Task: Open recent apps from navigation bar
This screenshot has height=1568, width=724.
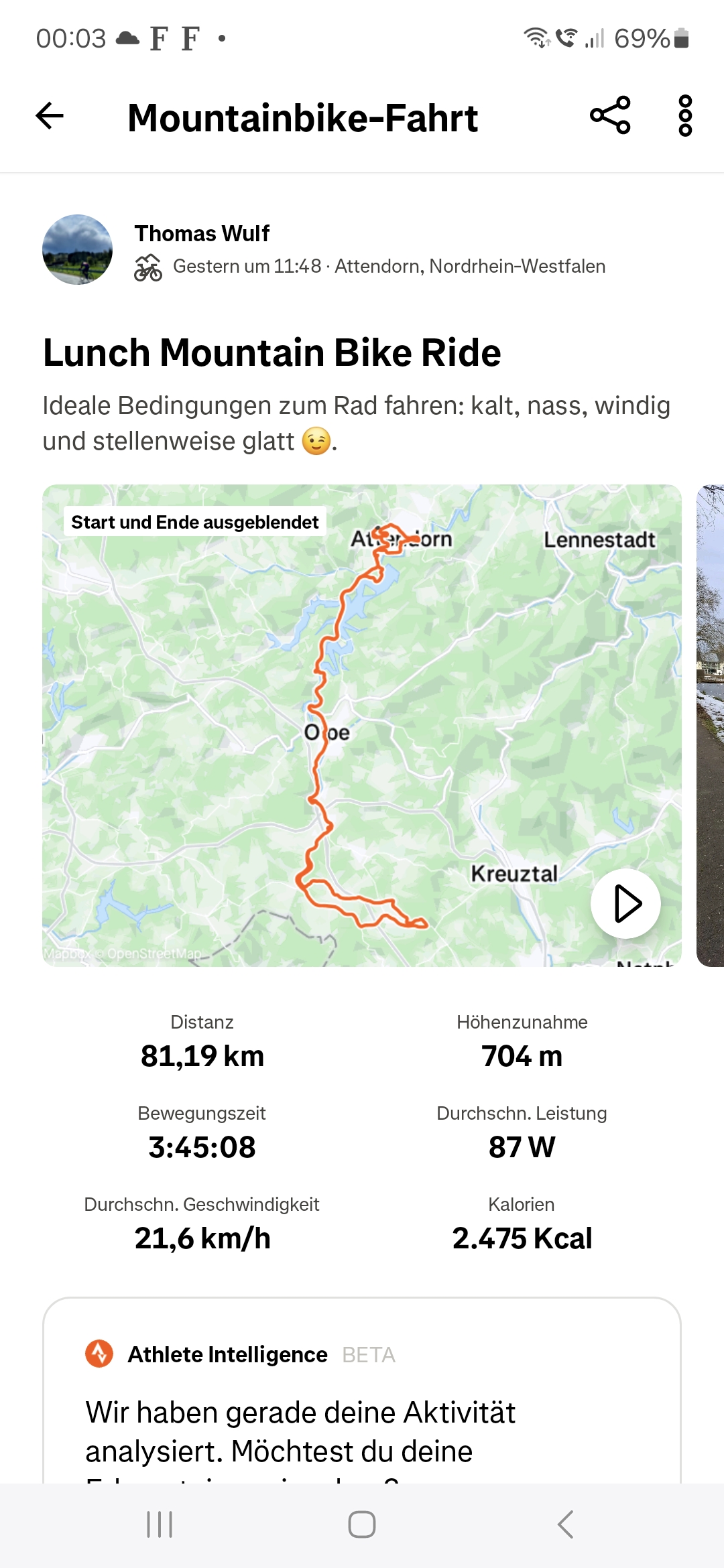Action: 160,1524
